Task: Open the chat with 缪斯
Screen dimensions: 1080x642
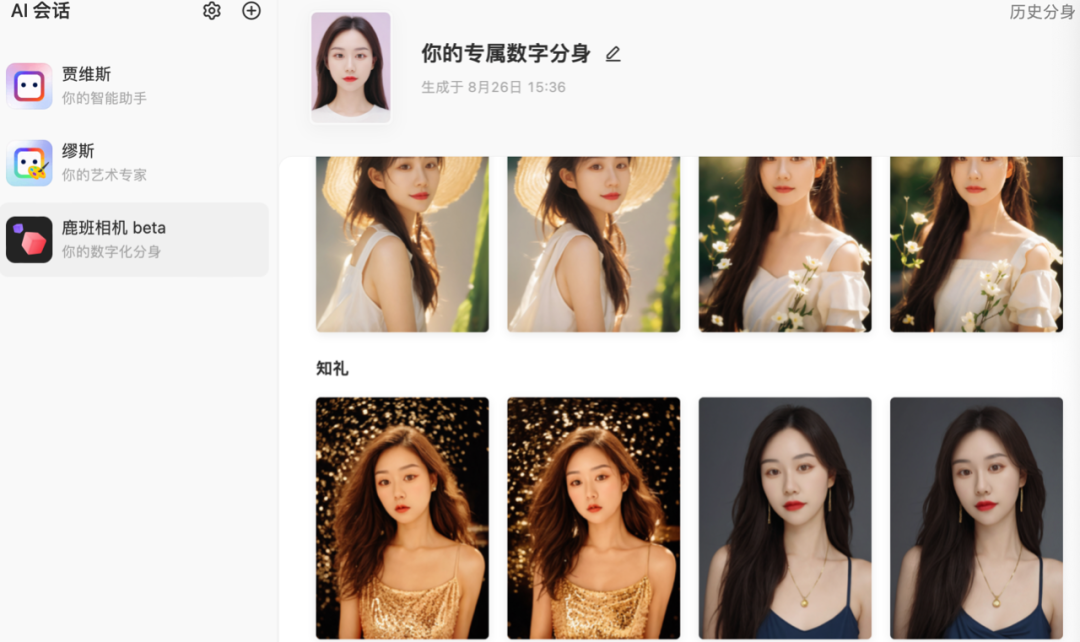Action: (x=134, y=163)
